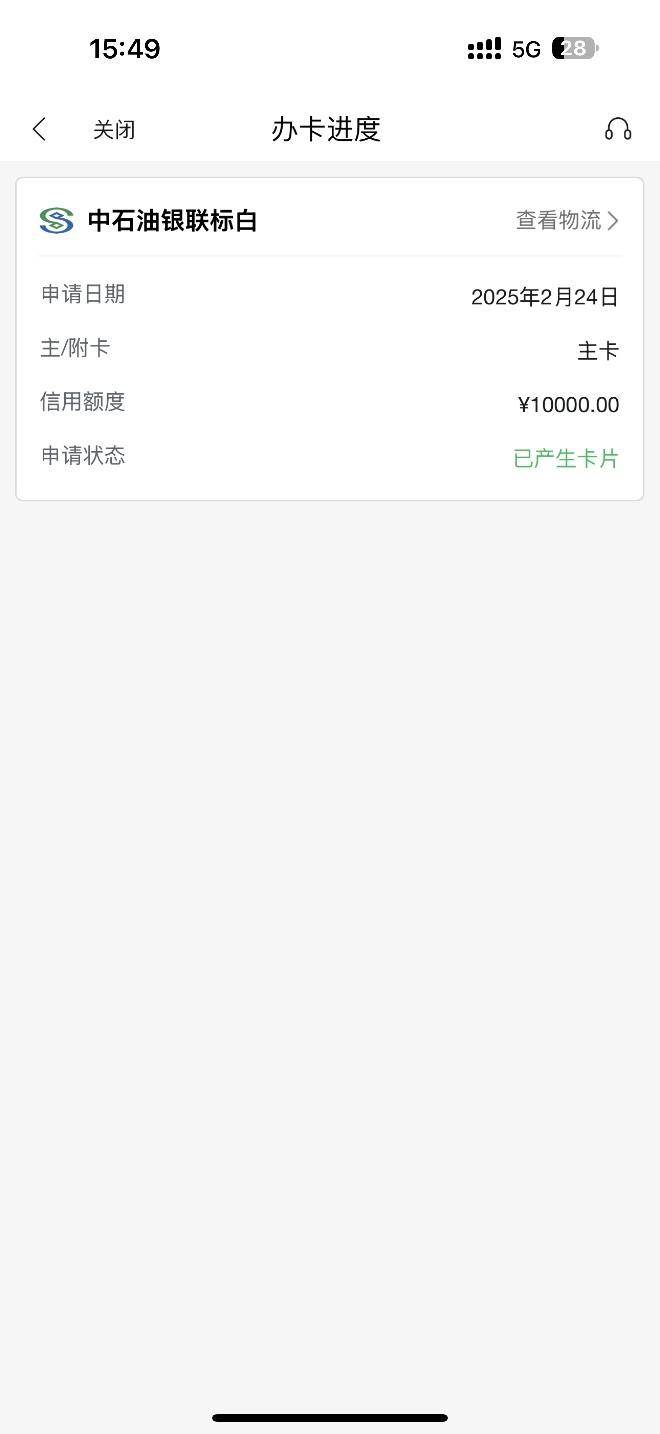Go back with the arrow icon
The width and height of the screenshot is (660, 1434).
[x=39, y=129]
